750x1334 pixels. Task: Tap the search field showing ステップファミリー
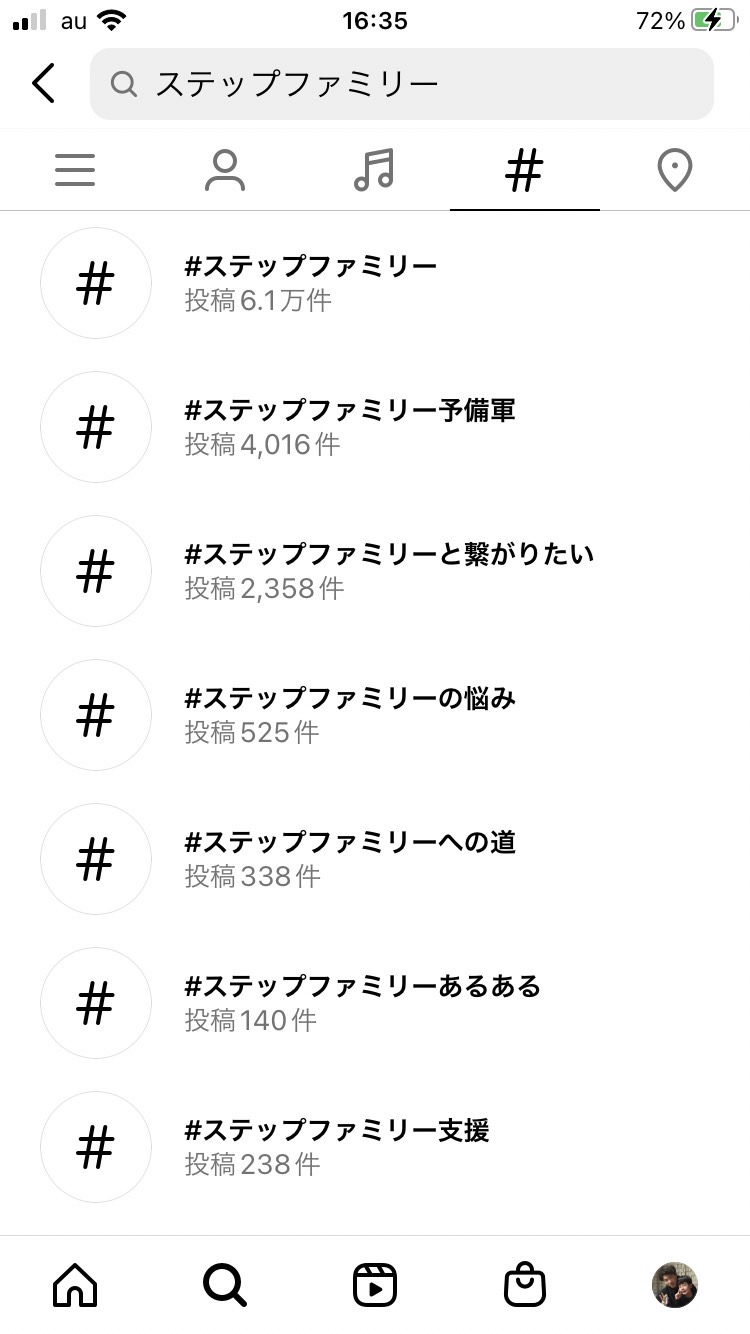402,84
